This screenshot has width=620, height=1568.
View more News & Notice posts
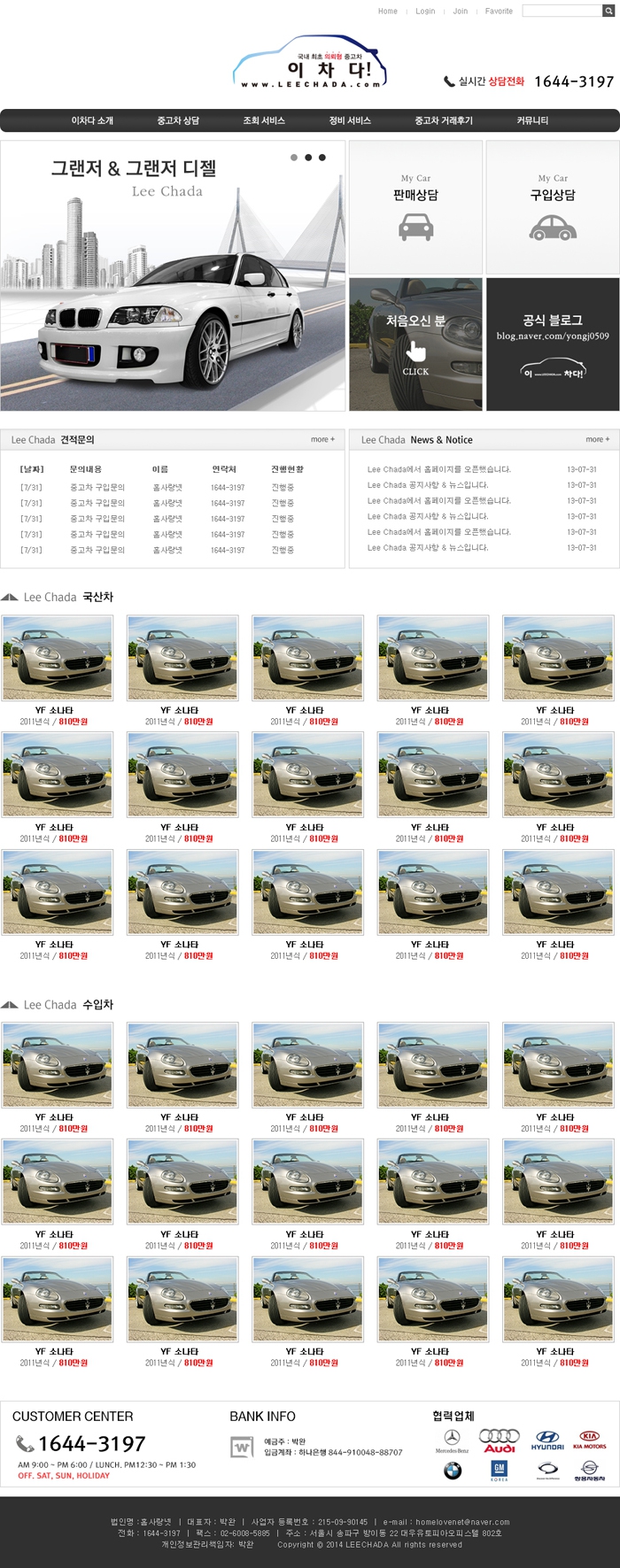597,439
